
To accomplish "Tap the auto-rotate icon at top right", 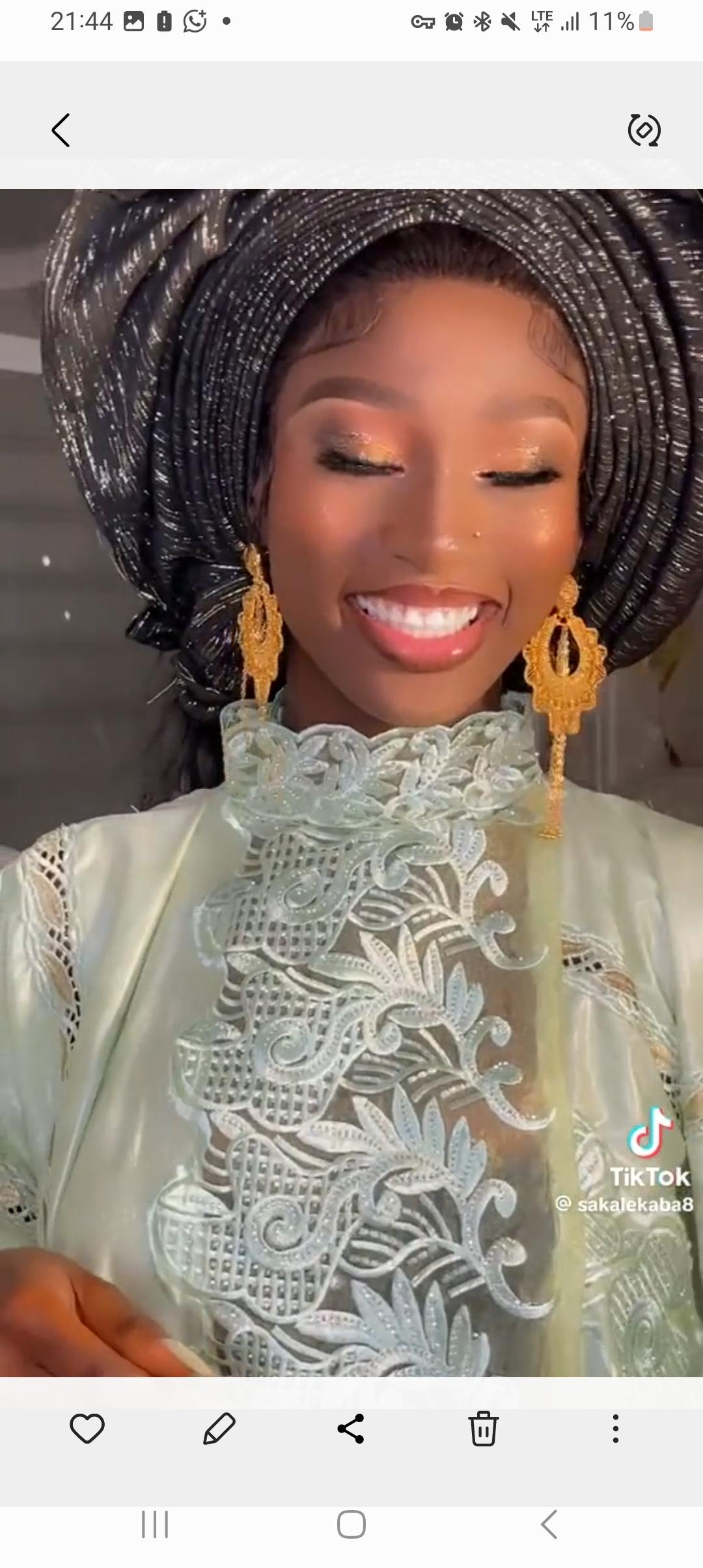I will coord(644,130).
